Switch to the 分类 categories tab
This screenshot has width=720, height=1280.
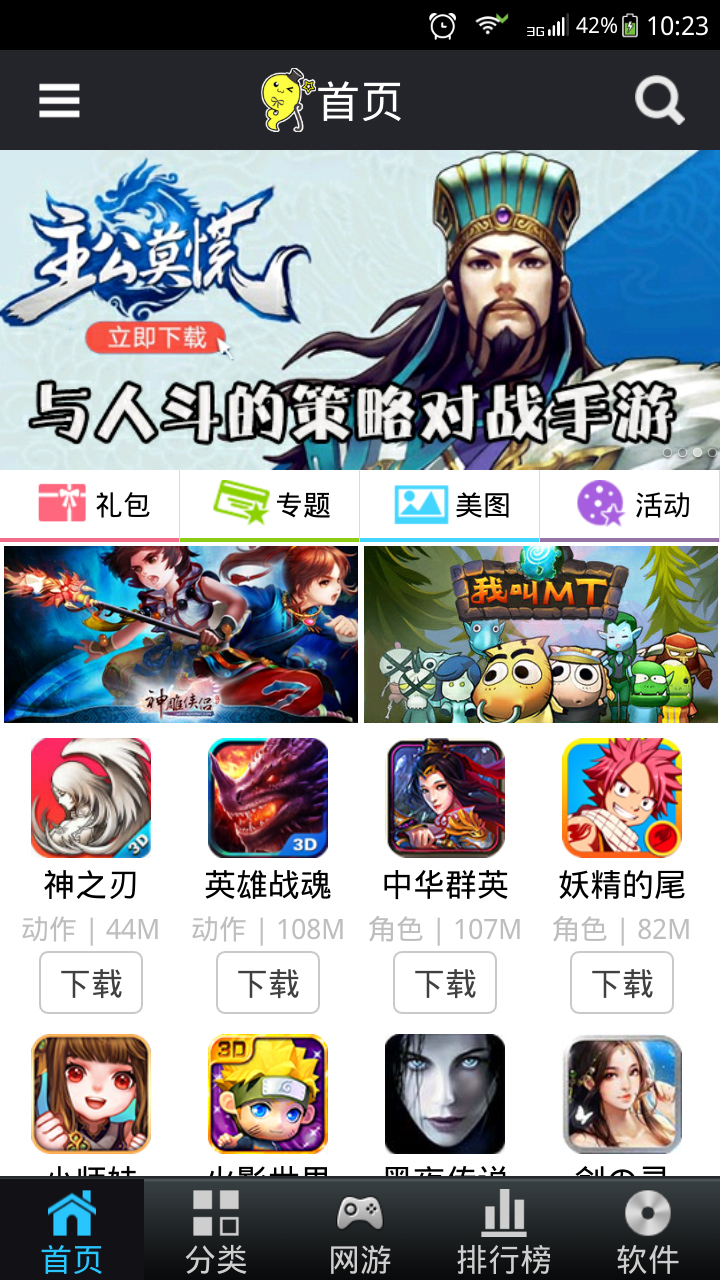[216, 1230]
